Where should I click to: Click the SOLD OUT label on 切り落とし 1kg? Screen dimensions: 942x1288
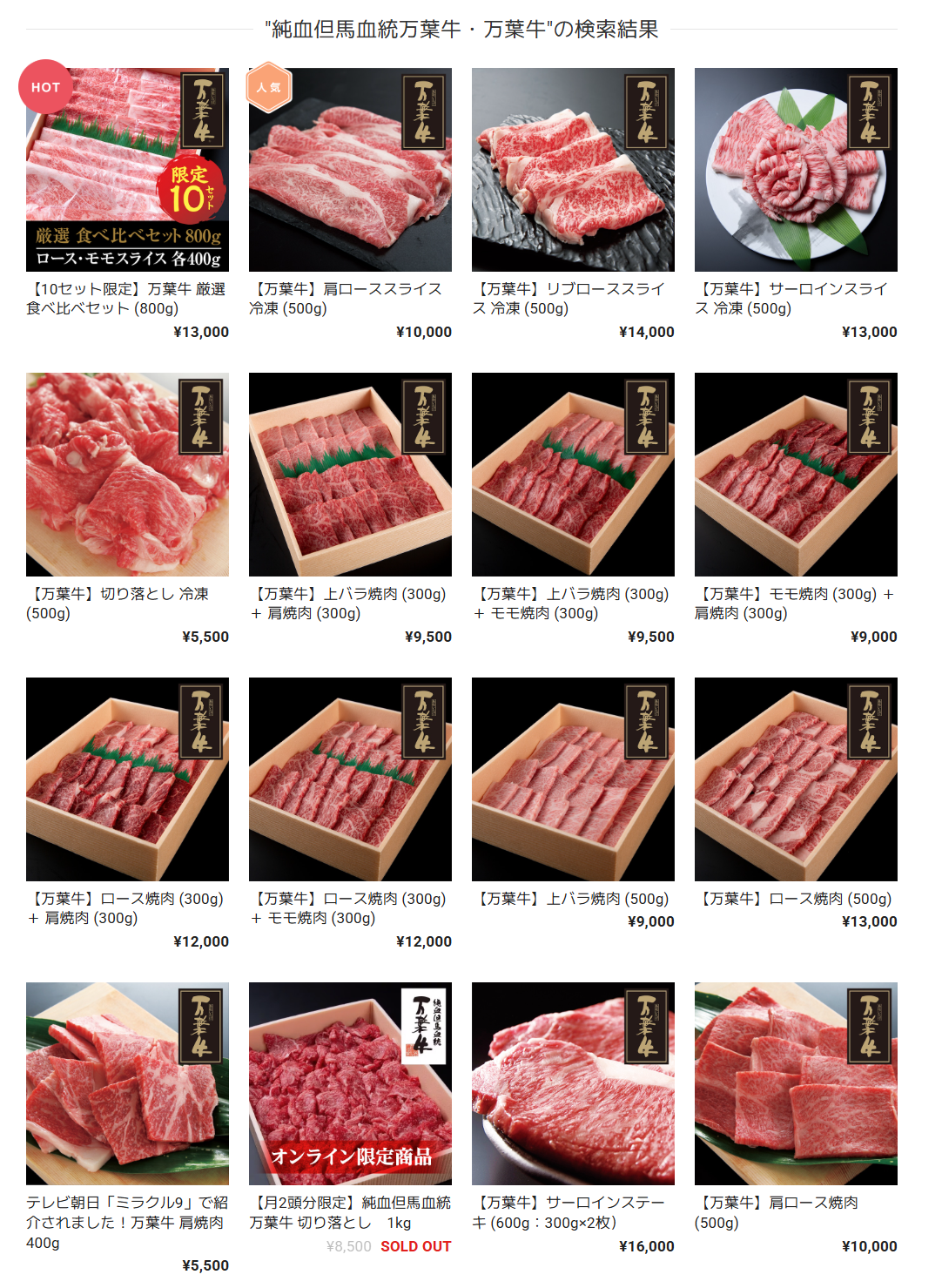(x=415, y=1246)
